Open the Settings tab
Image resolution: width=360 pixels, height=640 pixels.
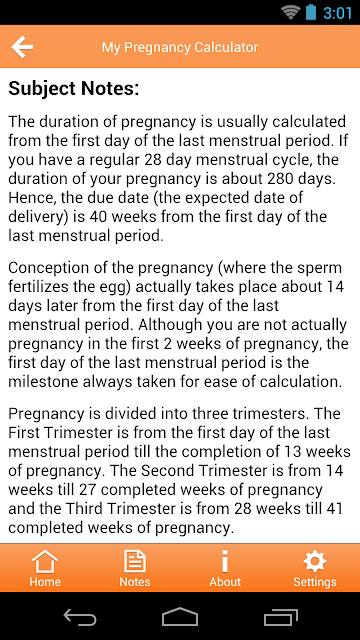coord(315,568)
